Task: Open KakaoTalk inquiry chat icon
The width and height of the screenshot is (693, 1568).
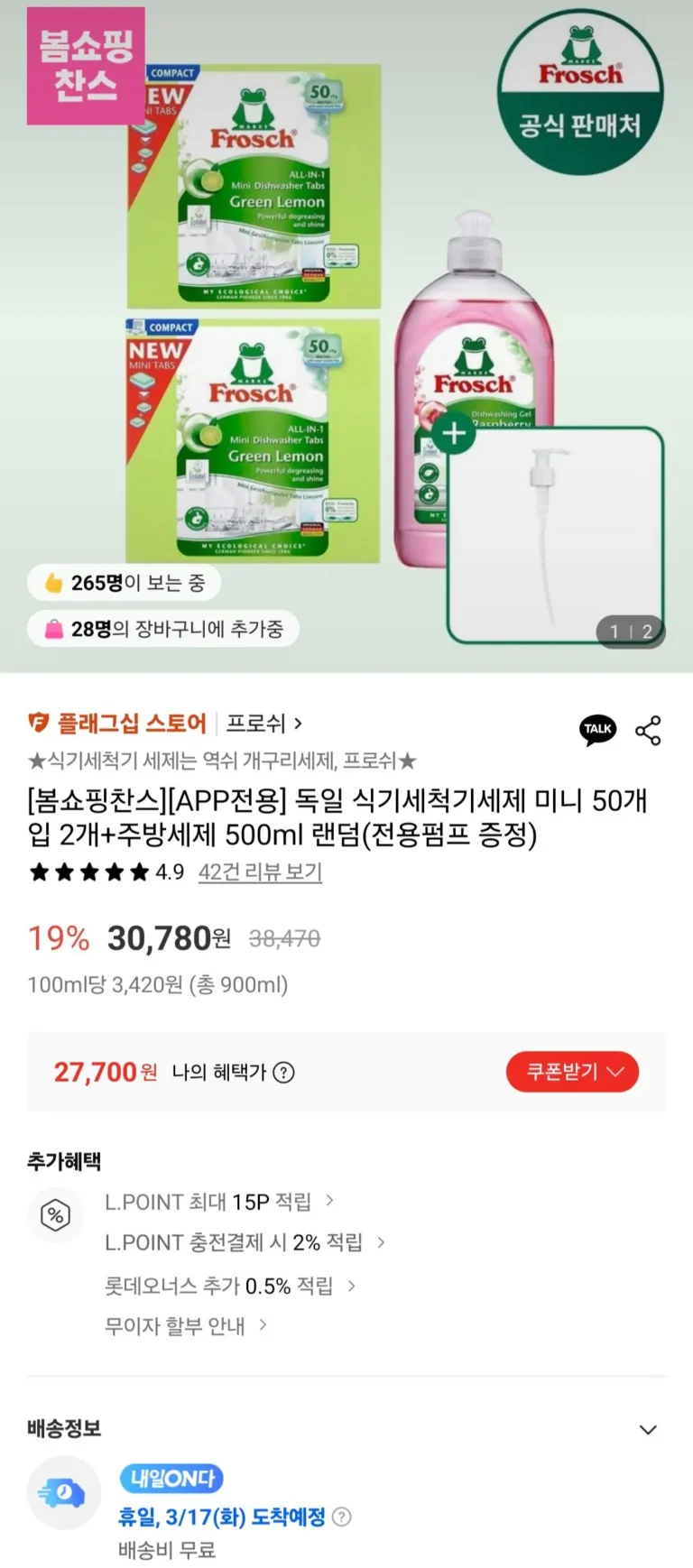Action: click(x=597, y=729)
